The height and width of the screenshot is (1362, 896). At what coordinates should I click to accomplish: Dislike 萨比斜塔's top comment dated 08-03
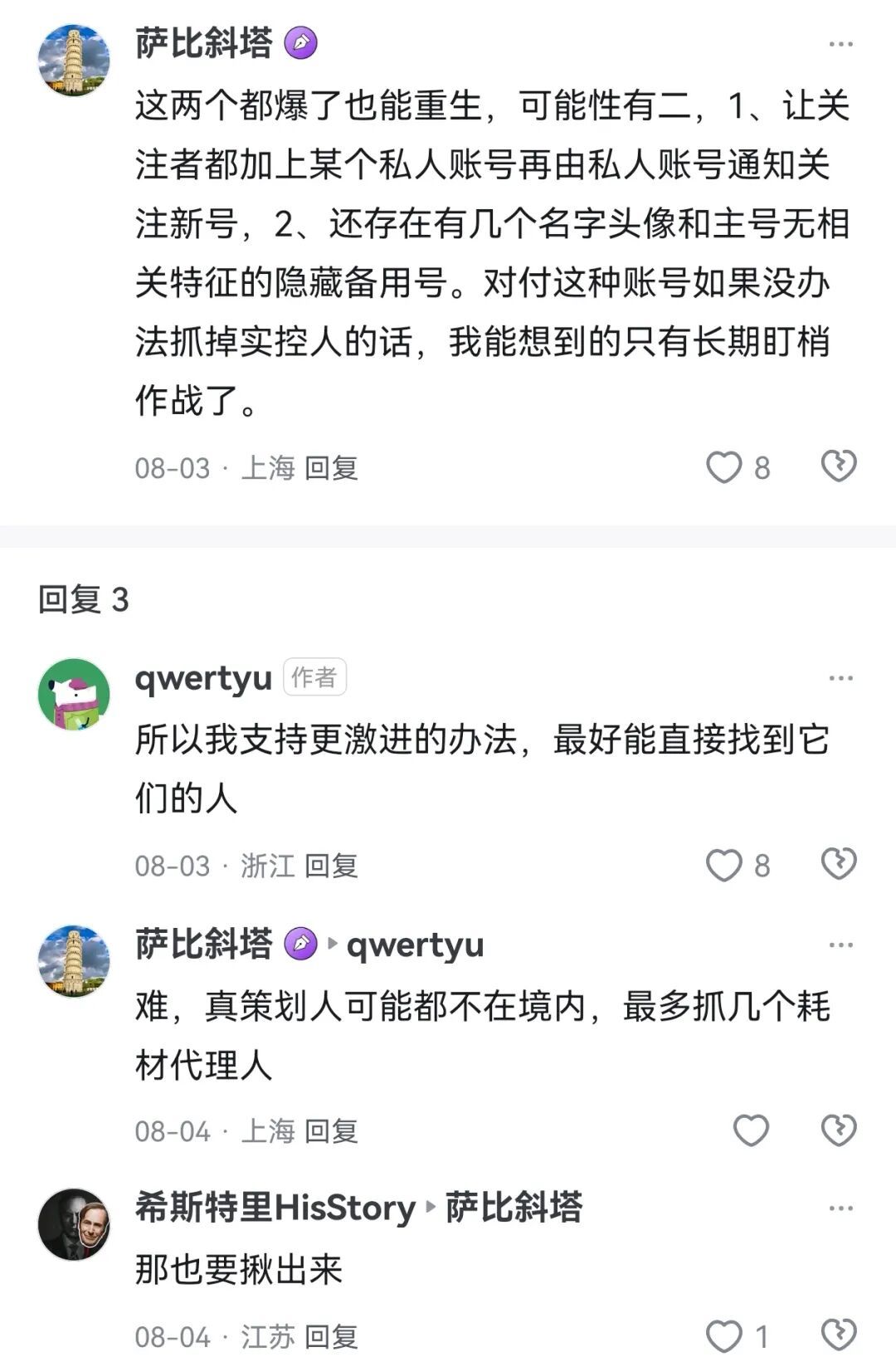pos(838,466)
